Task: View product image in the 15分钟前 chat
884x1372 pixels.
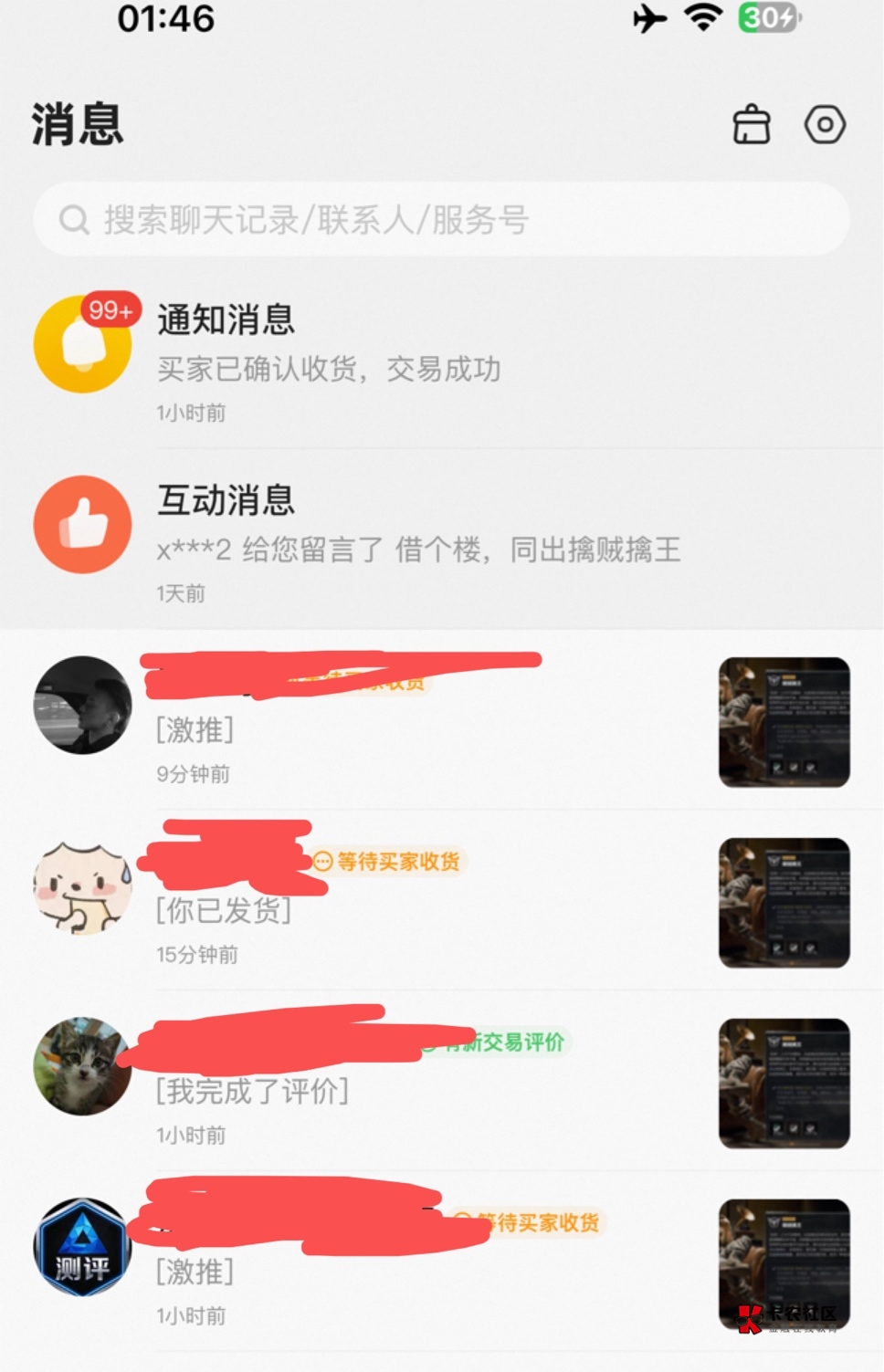Action: coord(784,902)
